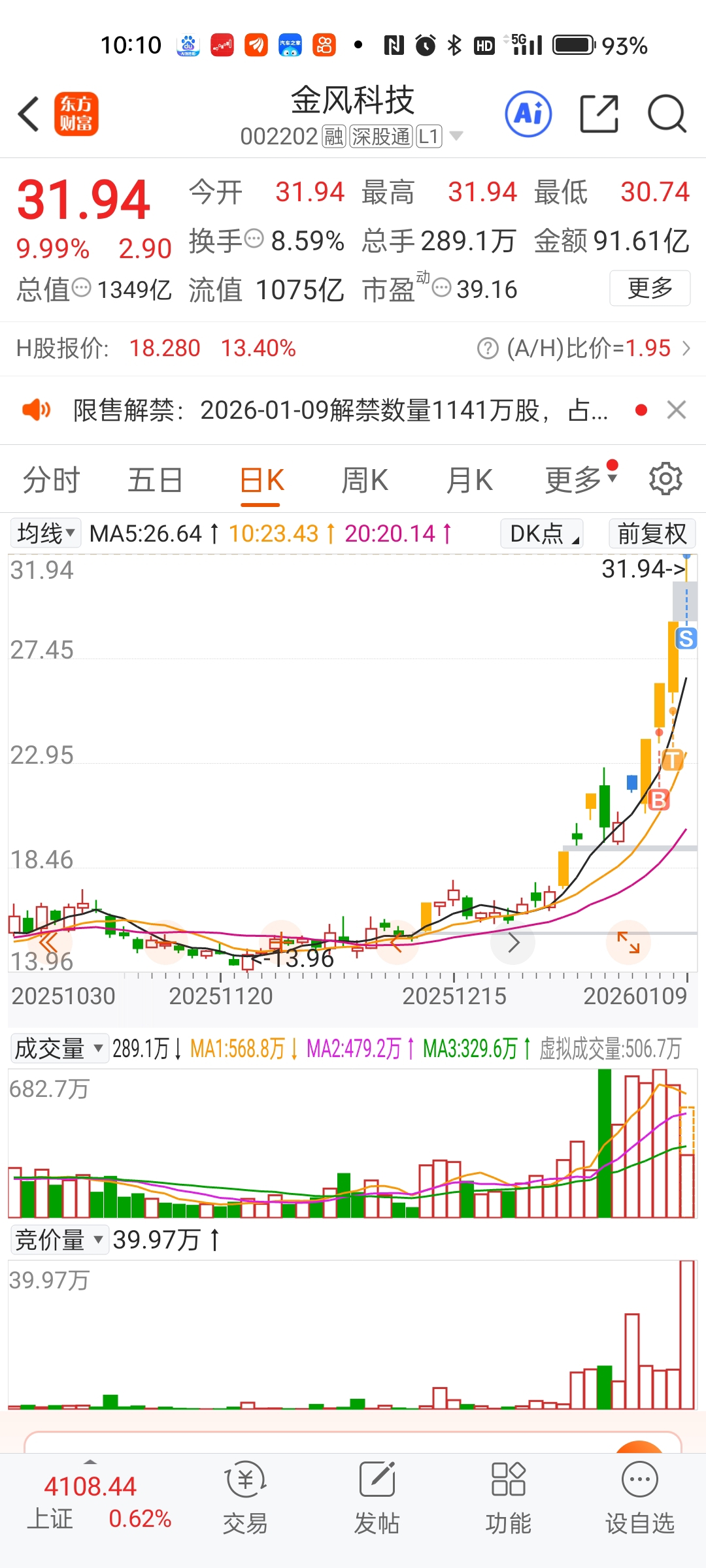Switch to the 五日 chart tab

pos(155,480)
